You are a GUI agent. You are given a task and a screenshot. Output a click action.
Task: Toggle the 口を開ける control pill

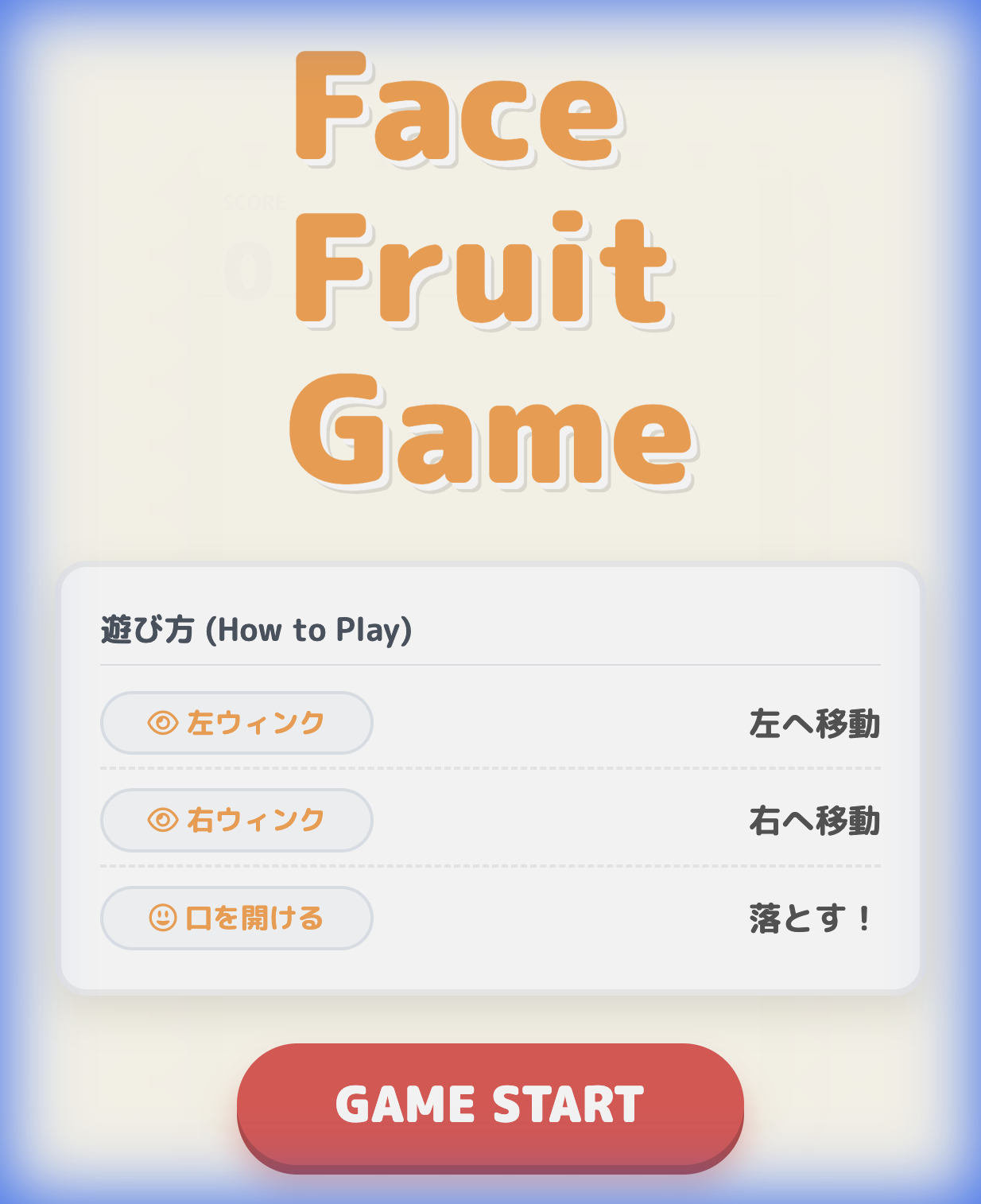(x=235, y=918)
